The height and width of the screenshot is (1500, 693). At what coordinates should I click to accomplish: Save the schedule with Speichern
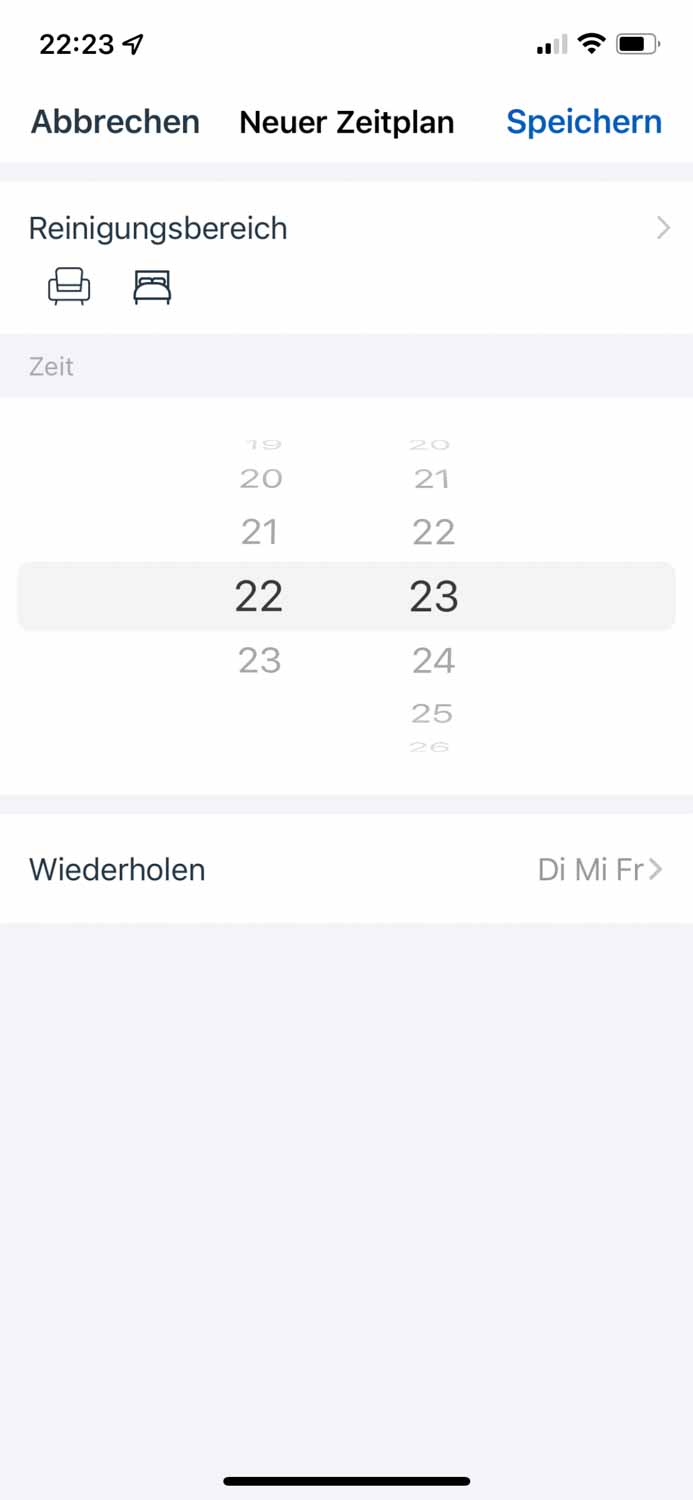click(x=584, y=122)
